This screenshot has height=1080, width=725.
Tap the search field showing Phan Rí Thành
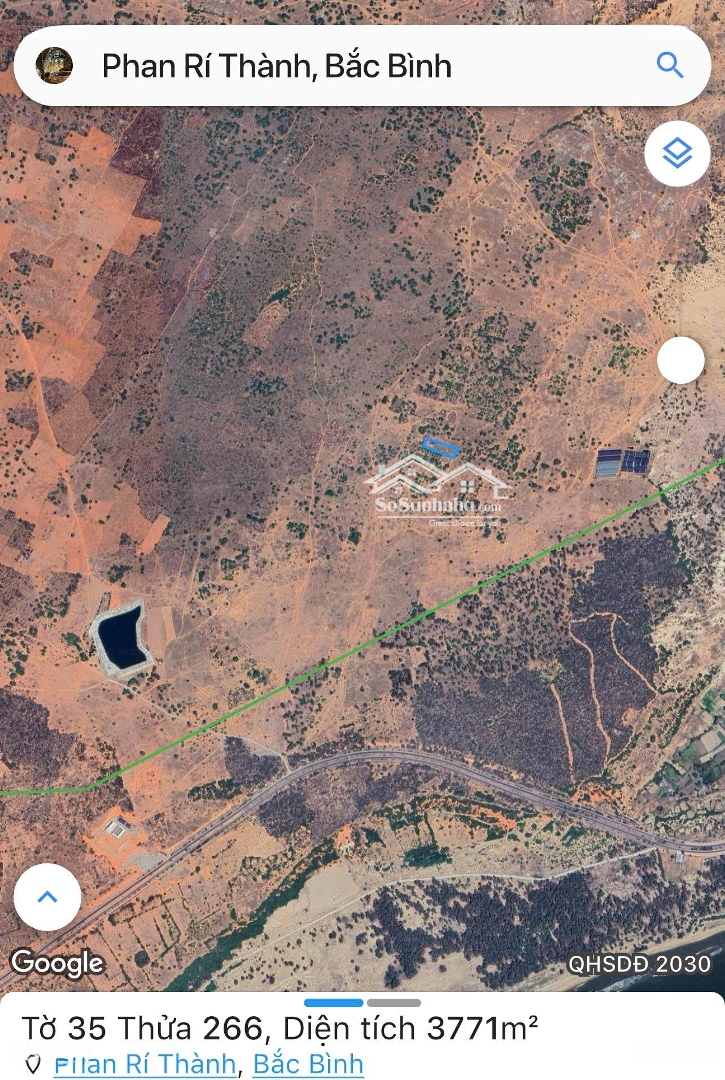(300, 66)
